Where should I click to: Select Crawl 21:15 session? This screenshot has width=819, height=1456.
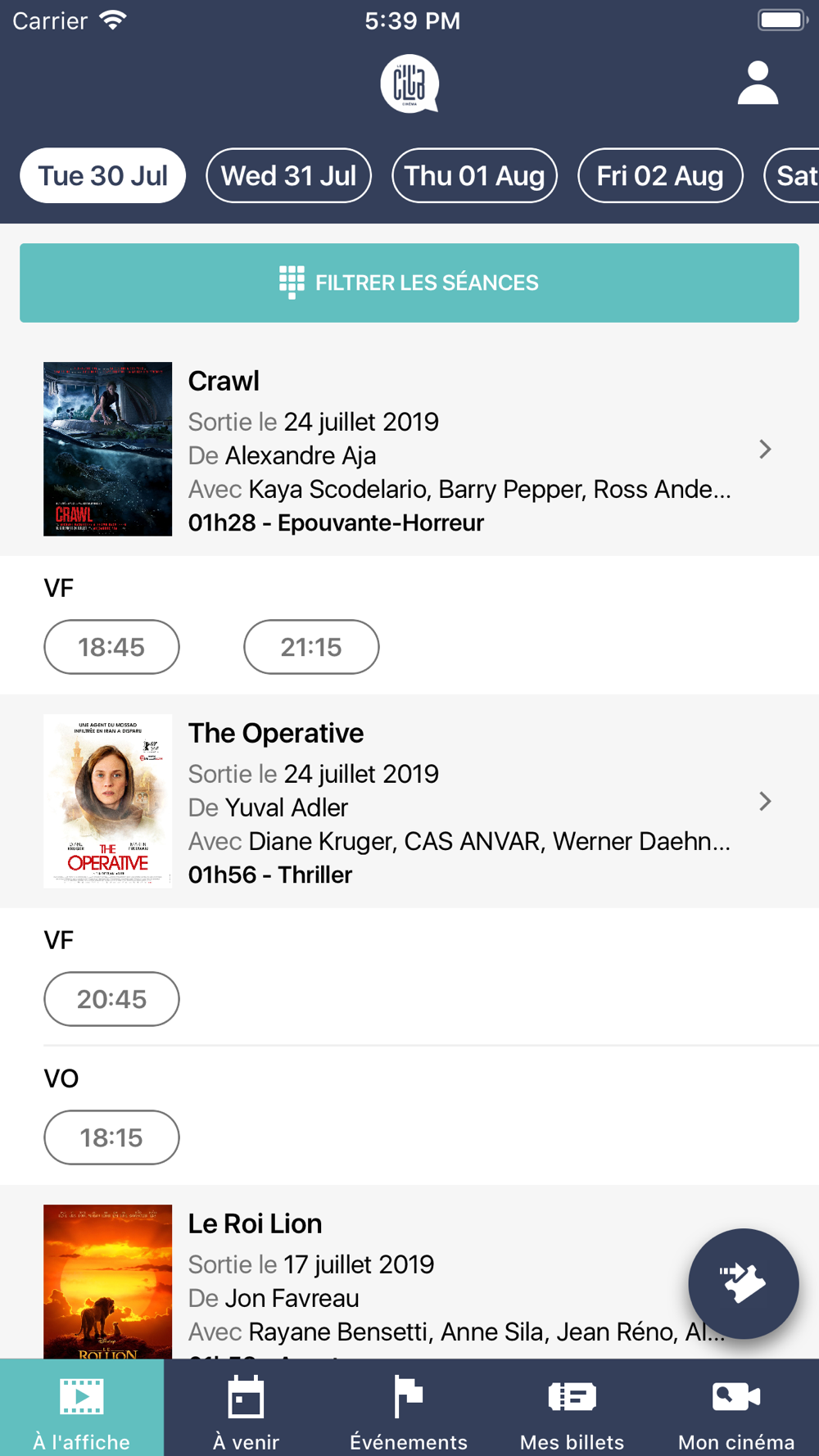[x=311, y=647]
